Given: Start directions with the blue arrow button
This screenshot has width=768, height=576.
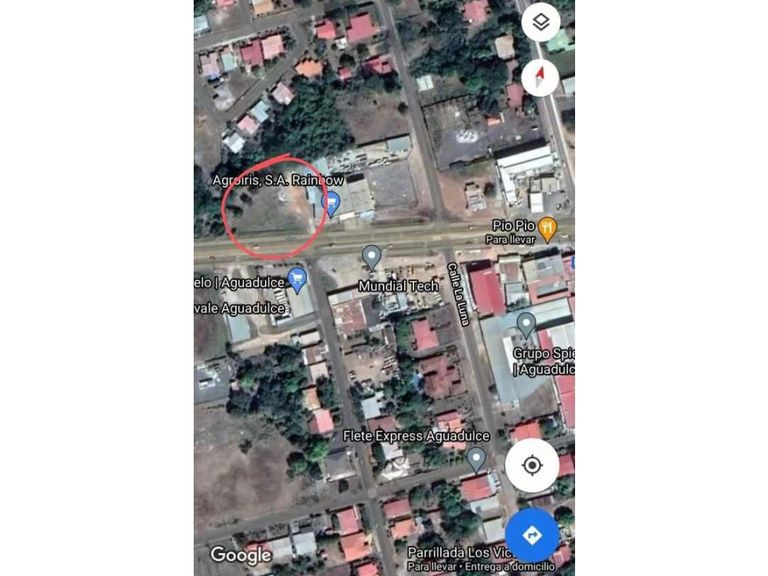Looking at the screenshot, I should click(x=531, y=536).
